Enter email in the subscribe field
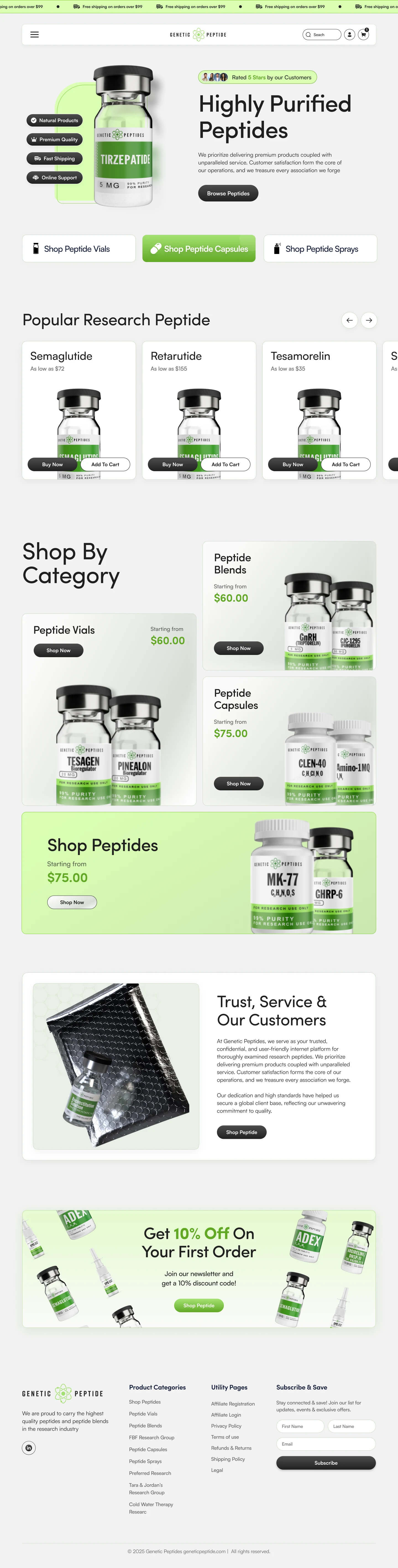The width and height of the screenshot is (398, 1568). click(x=326, y=1444)
